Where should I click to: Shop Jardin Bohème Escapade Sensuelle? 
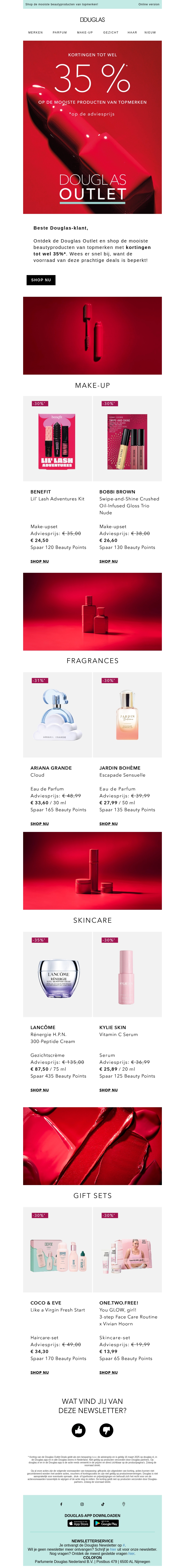tap(108, 824)
